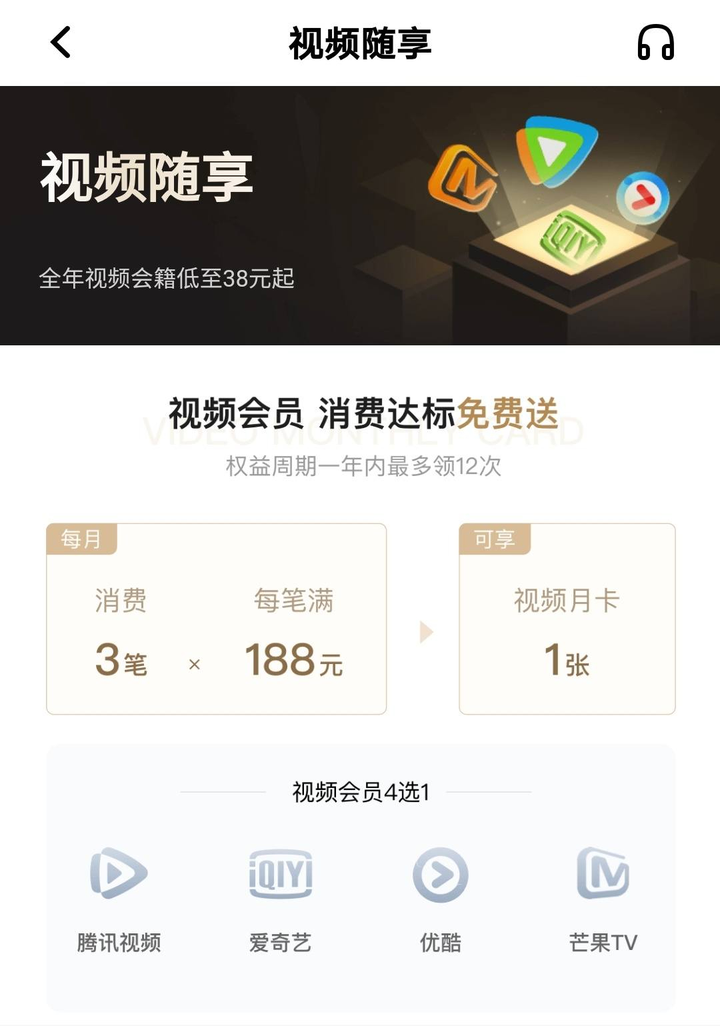The width and height of the screenshot is (720, 1026).
Task: Open customer service via the headphone icon
Action: 656,43
